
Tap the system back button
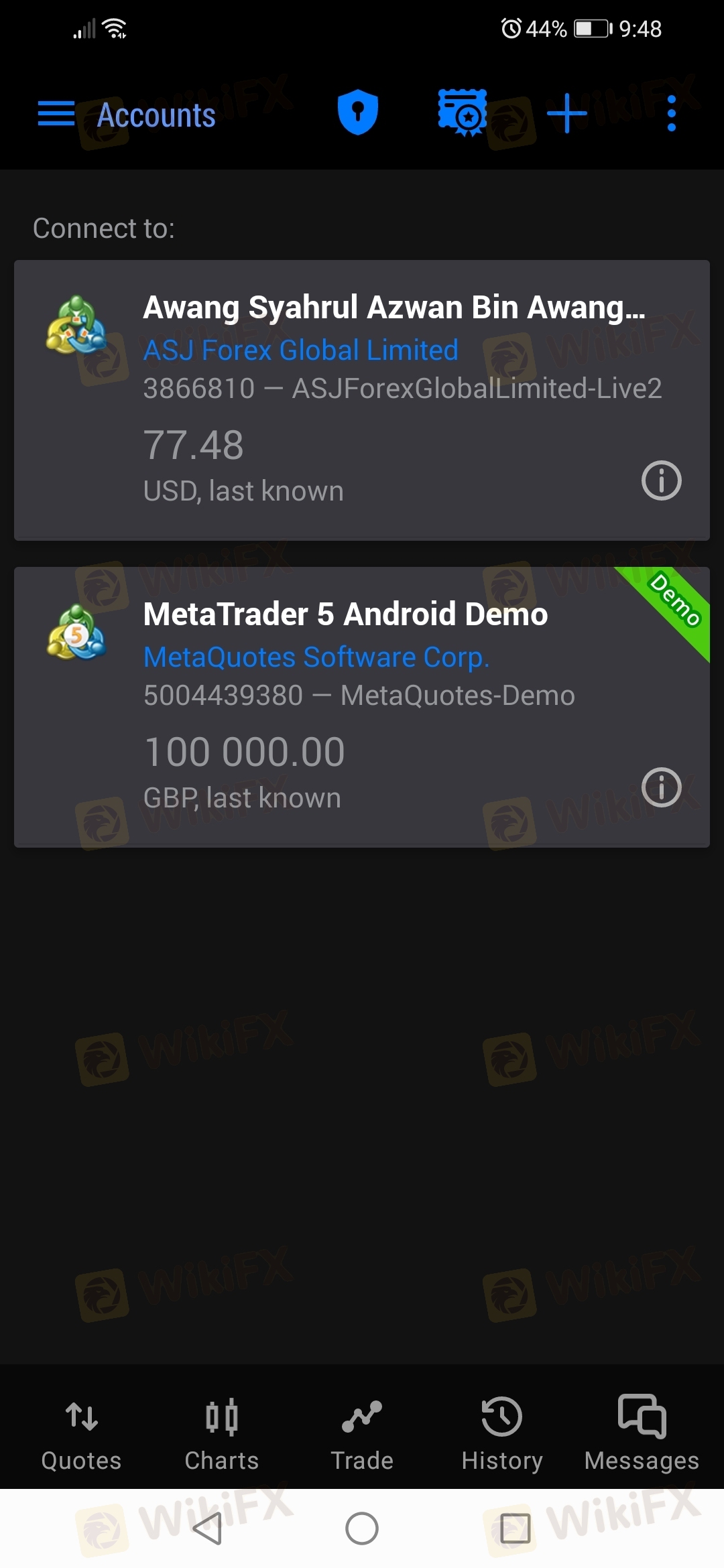click(x=208, y=1528)
